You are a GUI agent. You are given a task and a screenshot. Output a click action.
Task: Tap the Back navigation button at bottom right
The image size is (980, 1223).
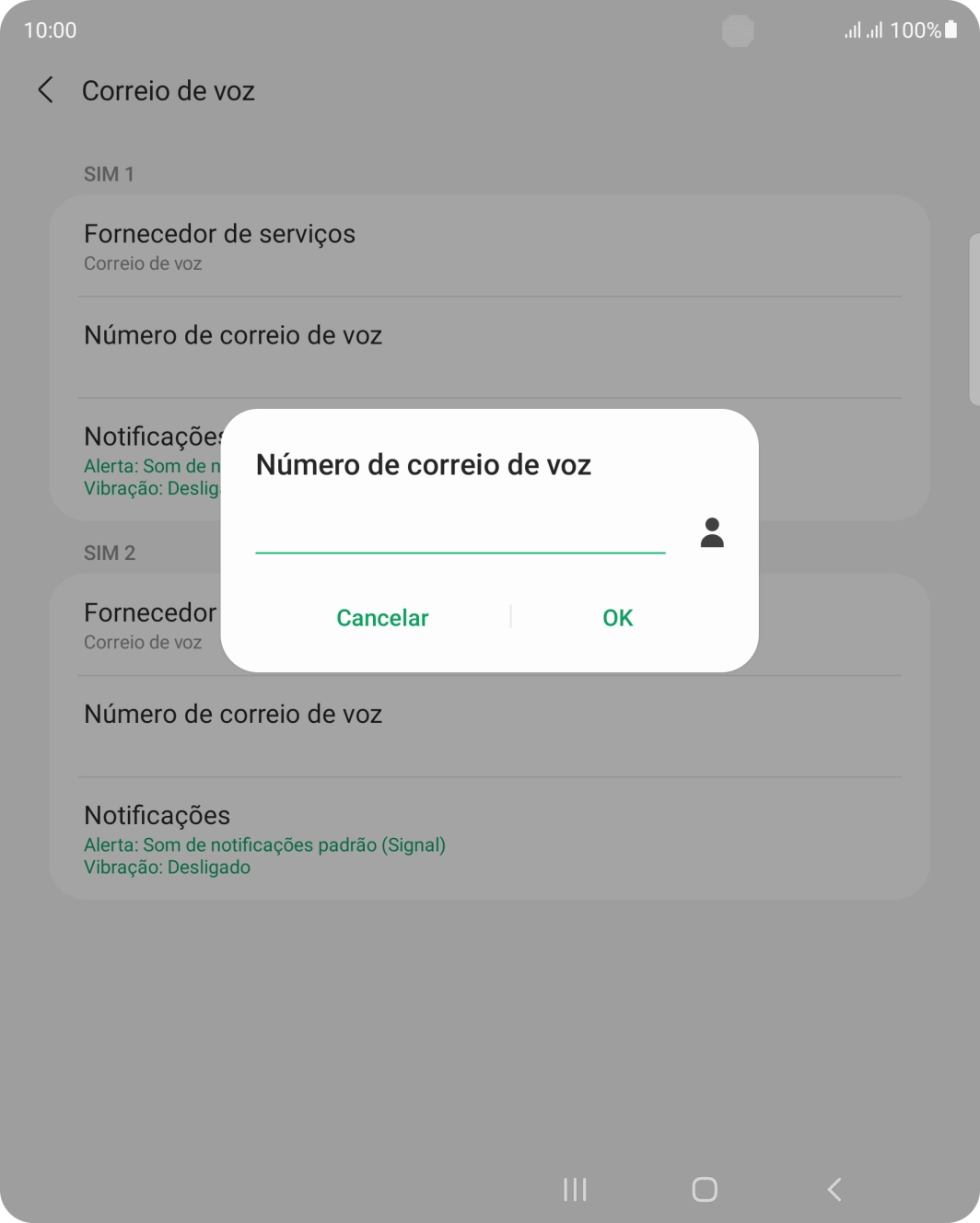[x=833, y=1189]
